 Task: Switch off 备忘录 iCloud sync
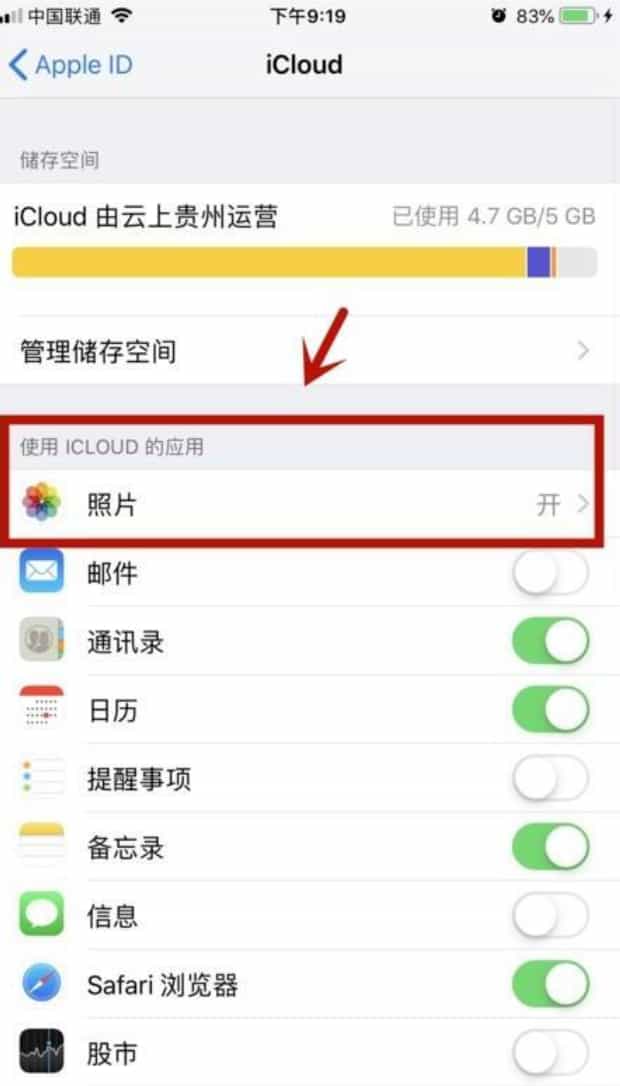coord(550,848)
